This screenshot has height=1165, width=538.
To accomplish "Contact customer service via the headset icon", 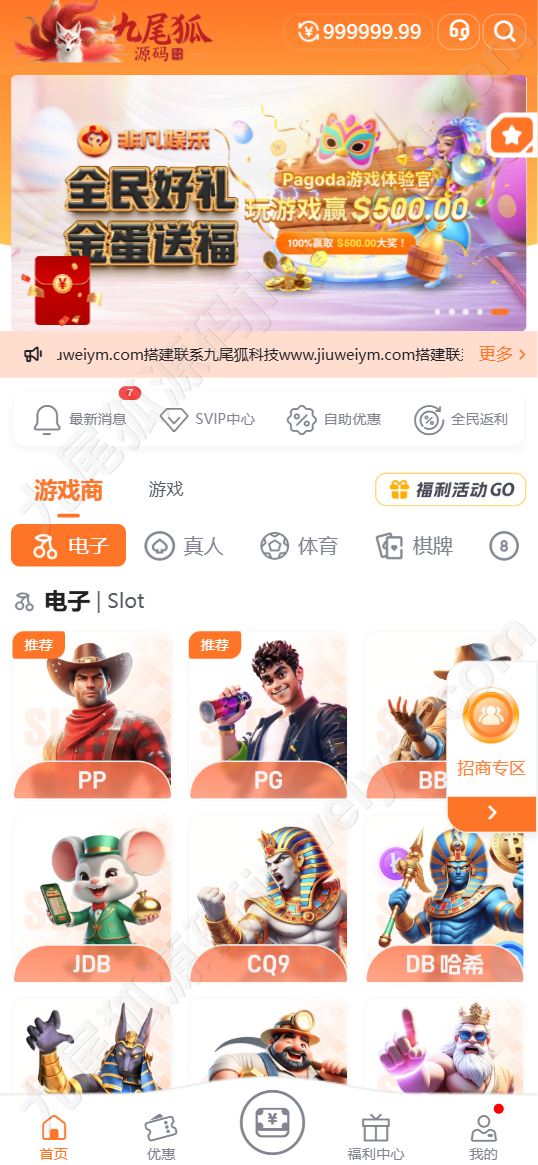I will (x=459, y=31).
